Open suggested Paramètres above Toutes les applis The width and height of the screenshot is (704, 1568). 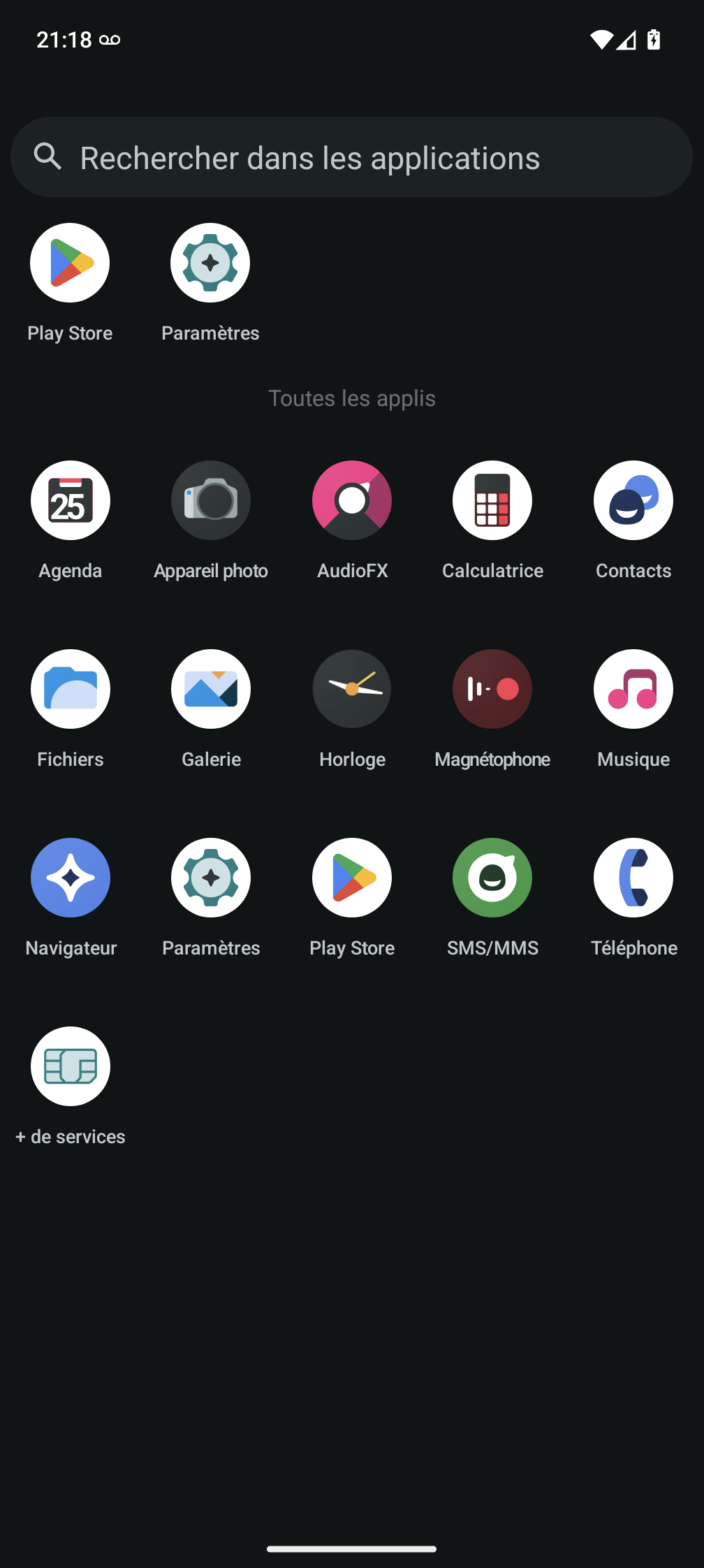[210, 263]
